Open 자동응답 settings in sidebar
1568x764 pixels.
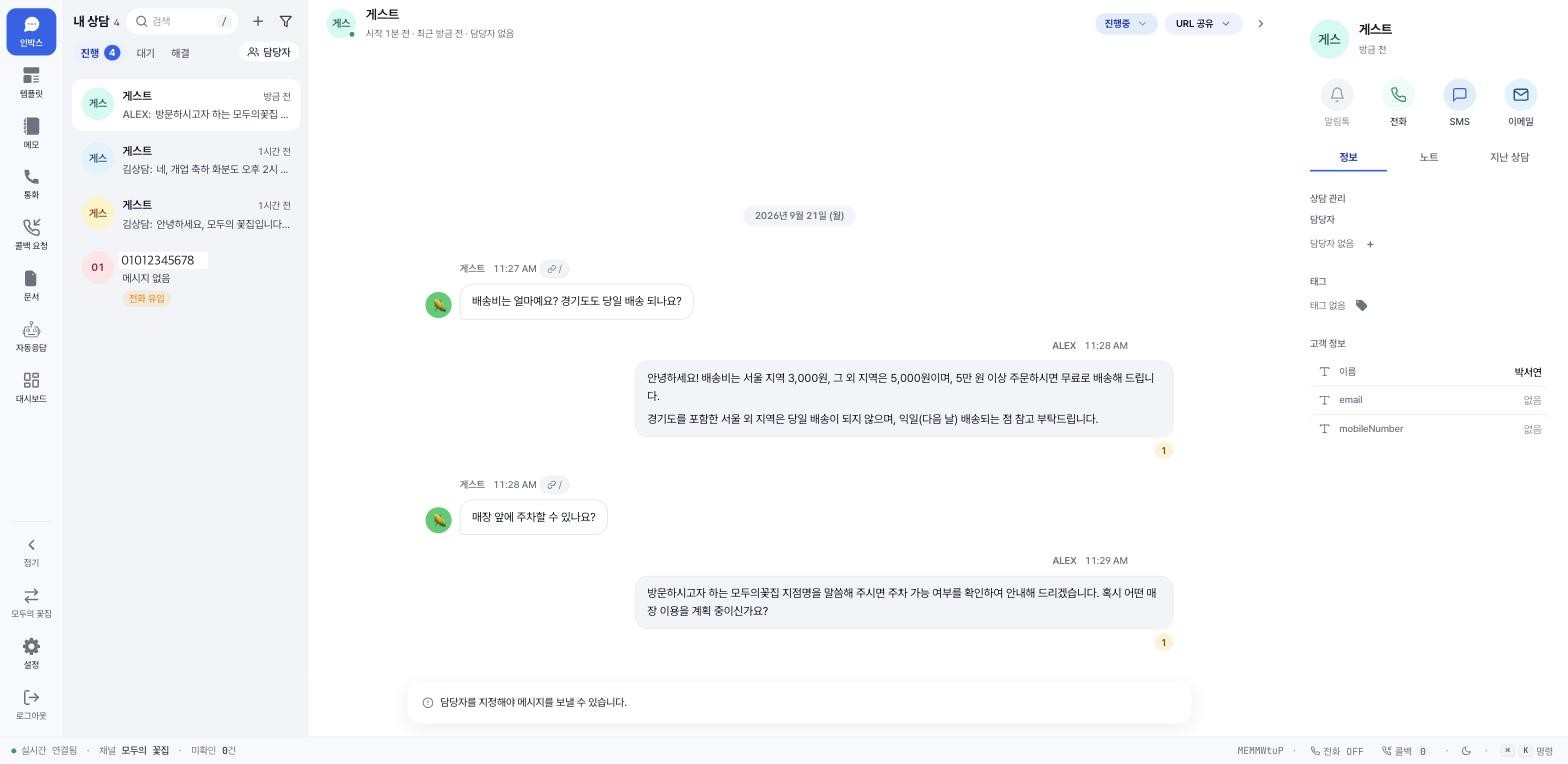point(31,336)
